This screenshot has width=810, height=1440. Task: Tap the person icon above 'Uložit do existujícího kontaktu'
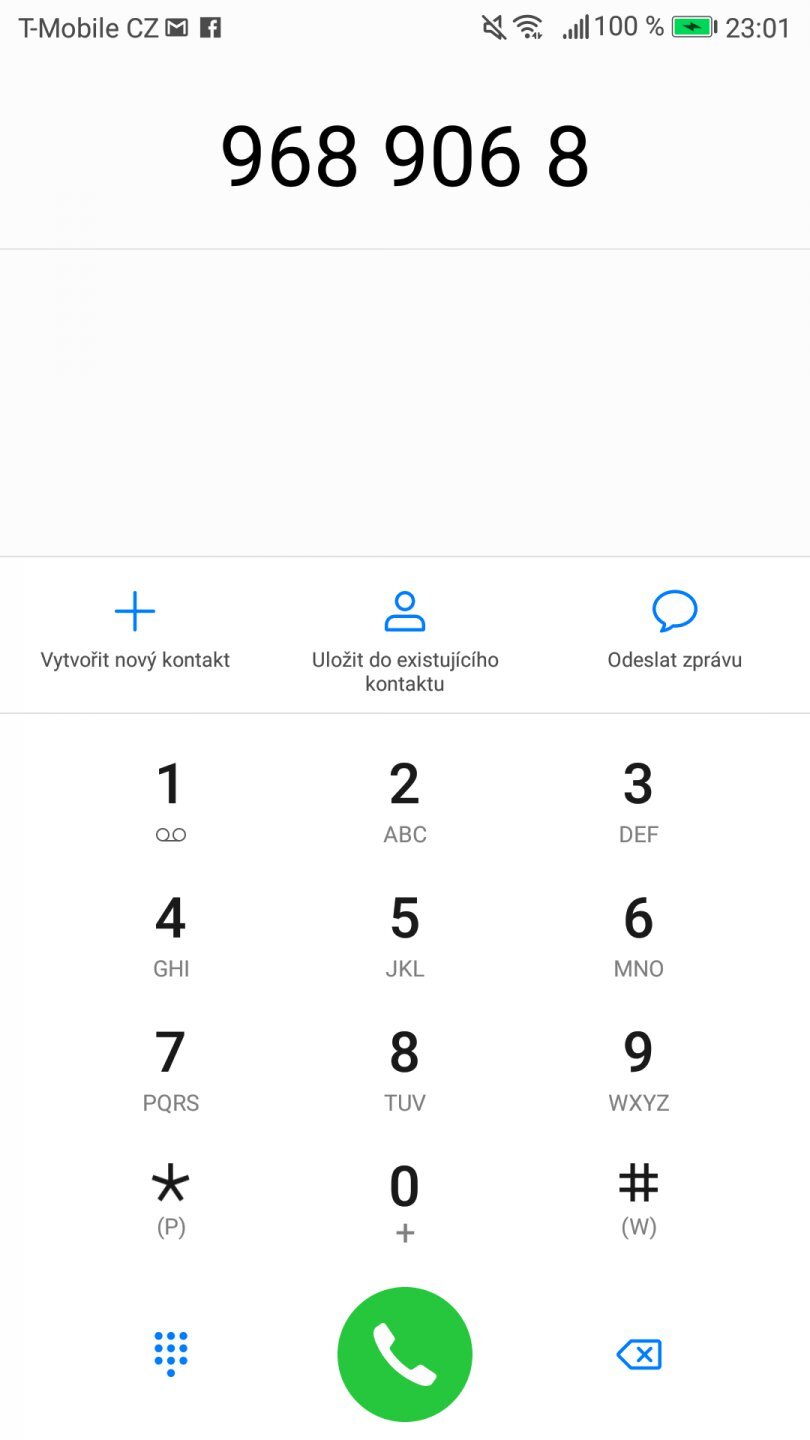(404, 610)
